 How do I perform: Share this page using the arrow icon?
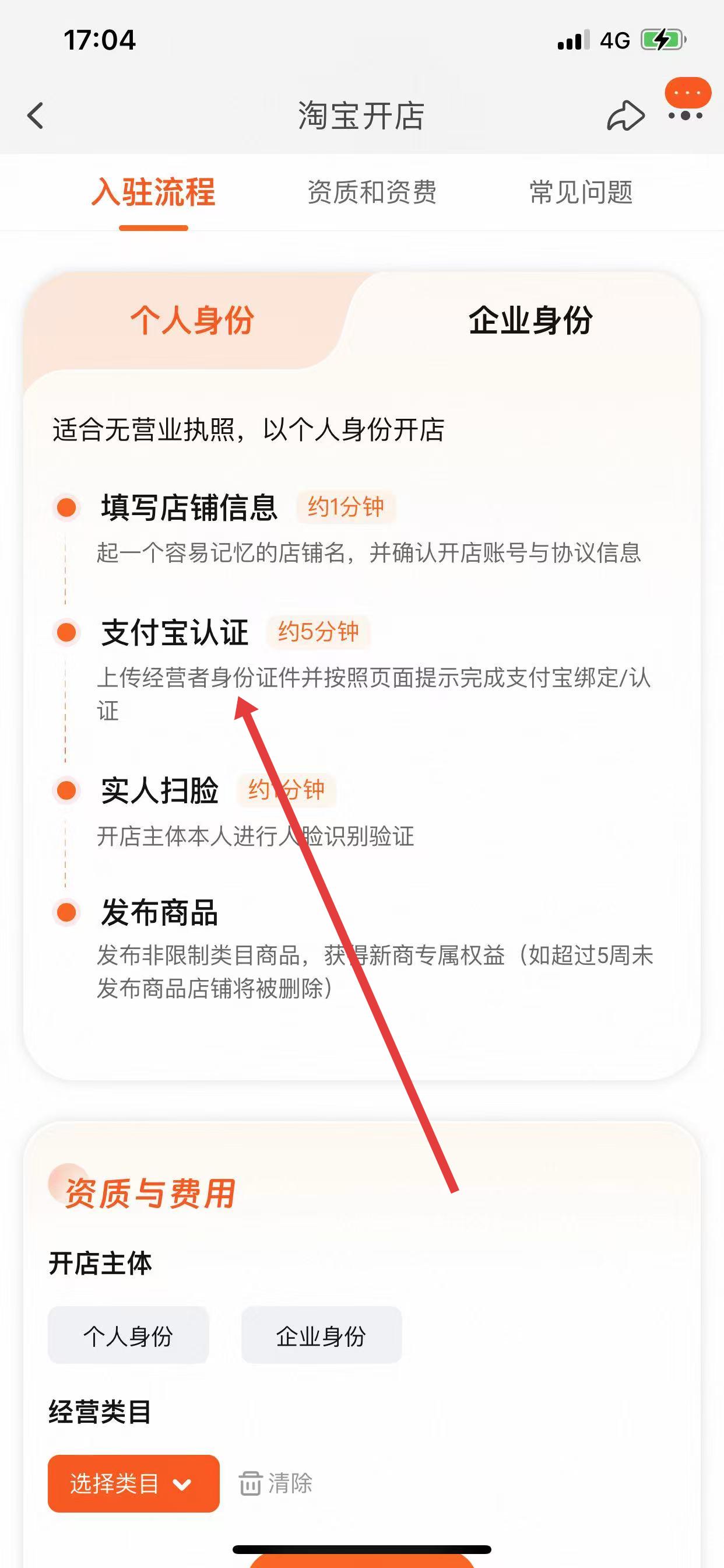coord(625,116)
